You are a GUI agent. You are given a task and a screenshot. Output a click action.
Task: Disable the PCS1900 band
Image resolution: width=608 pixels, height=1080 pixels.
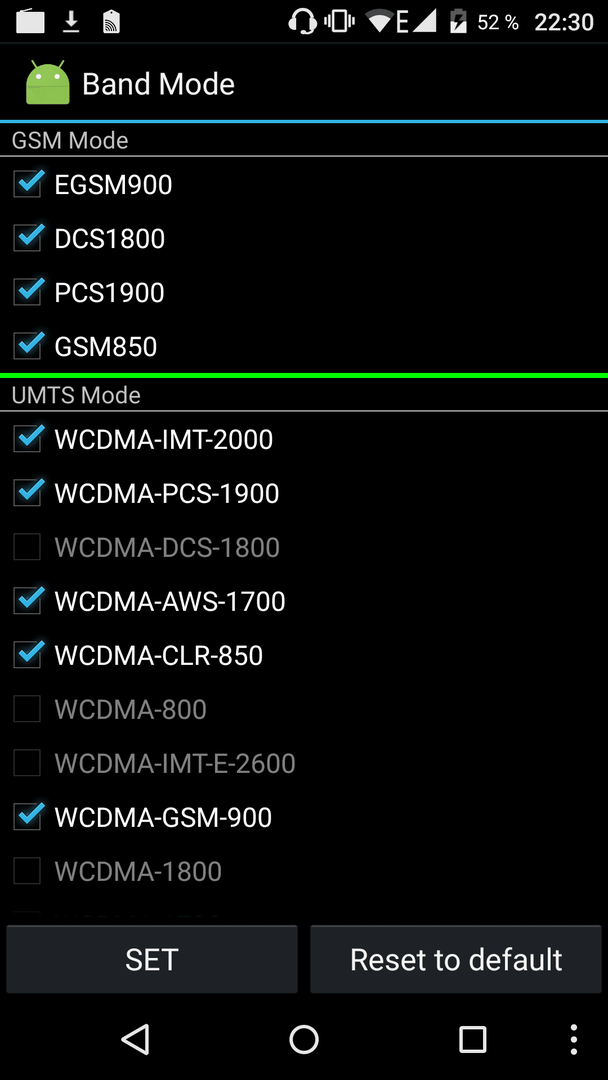(x=28, y=293)
